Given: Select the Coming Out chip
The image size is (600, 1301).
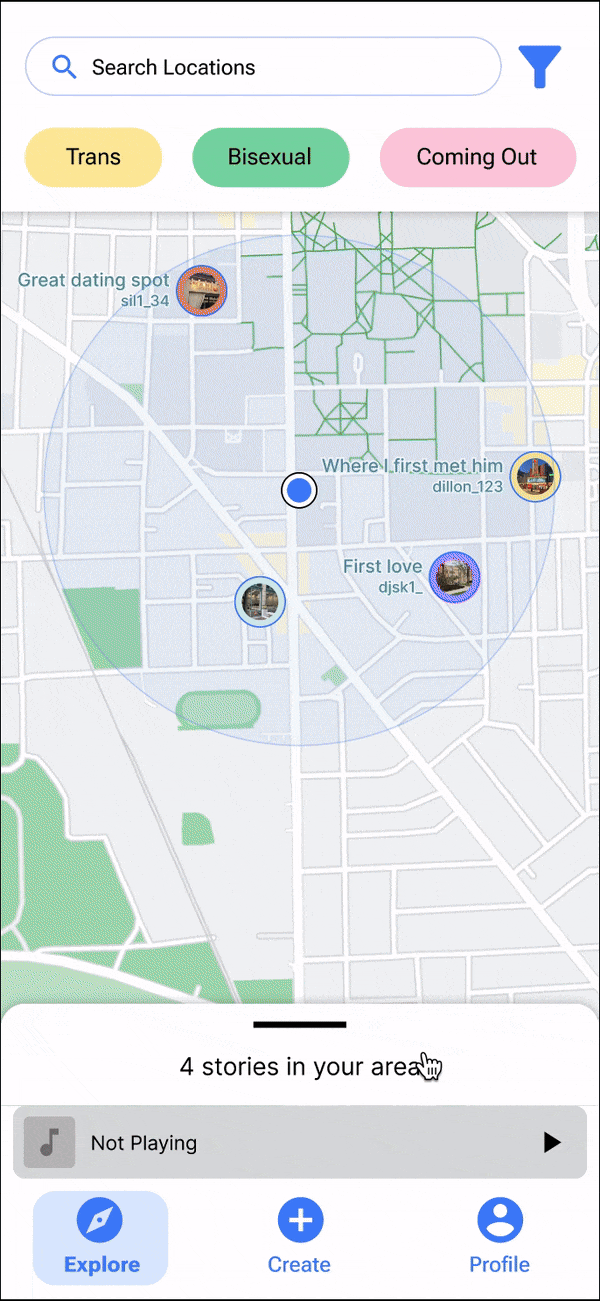Looking at the screenshot, I should click(478, 157).
